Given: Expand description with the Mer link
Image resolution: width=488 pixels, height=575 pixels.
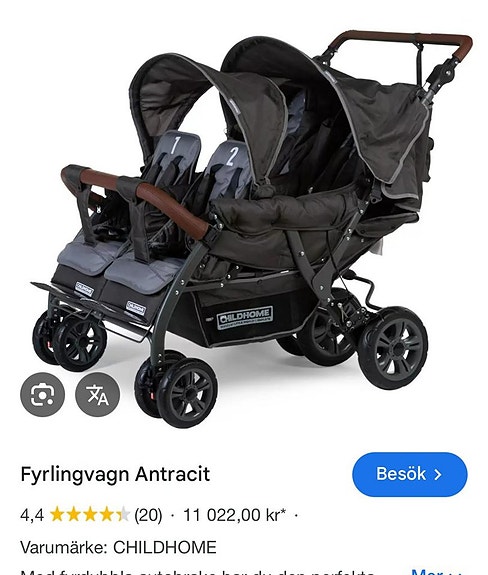Looking at the screenshot, I should point(435,571).
